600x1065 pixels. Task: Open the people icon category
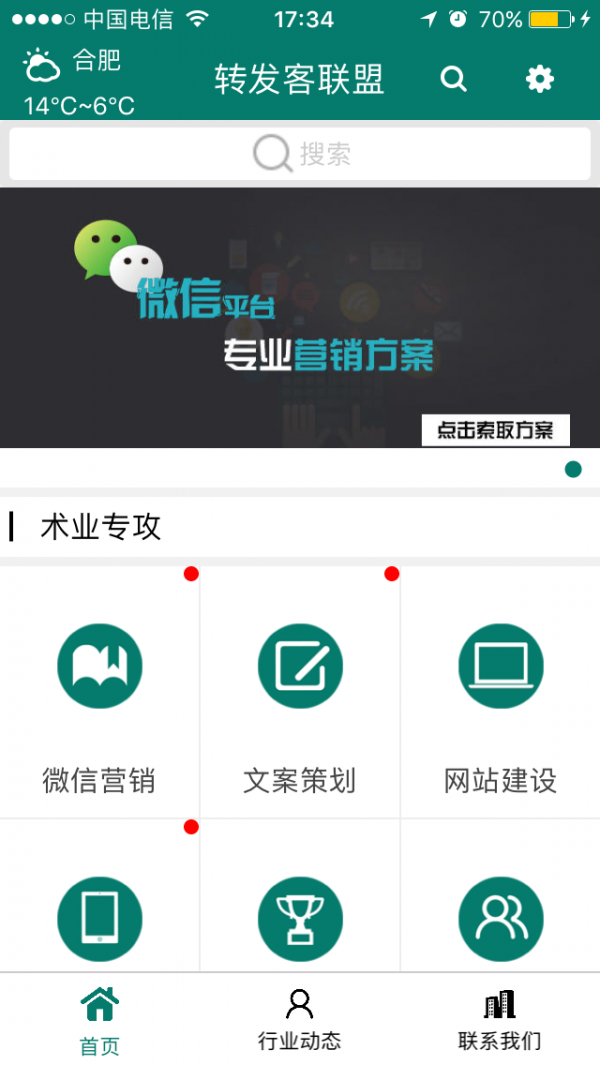(x=500, y=918)
